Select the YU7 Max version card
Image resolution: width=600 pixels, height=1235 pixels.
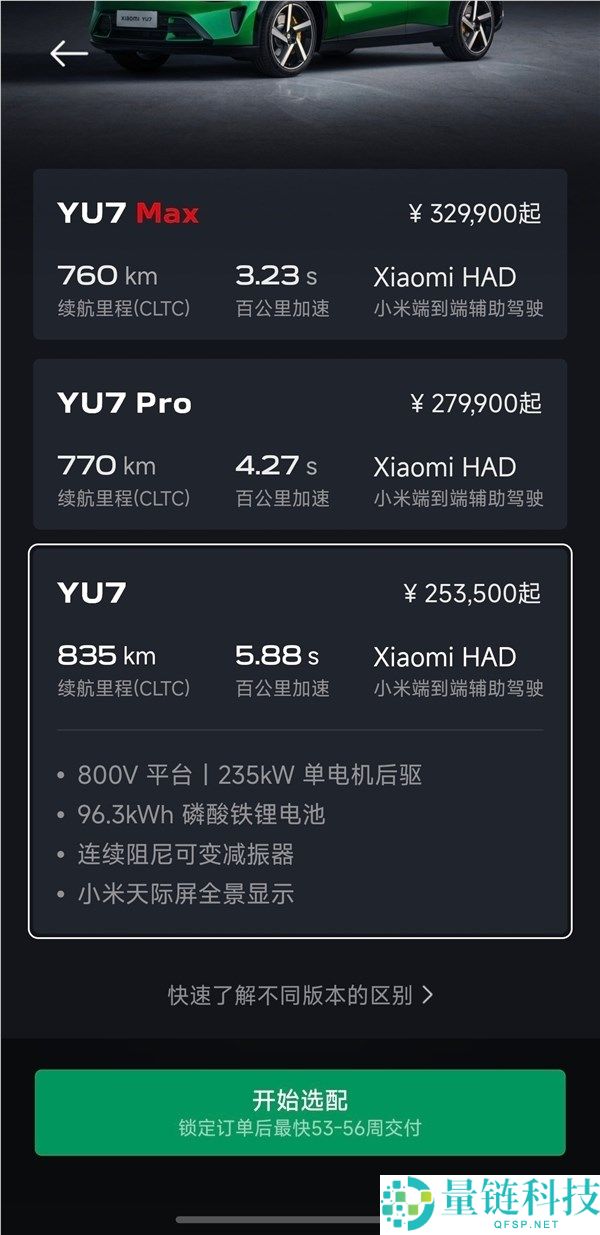click(300, 254)
